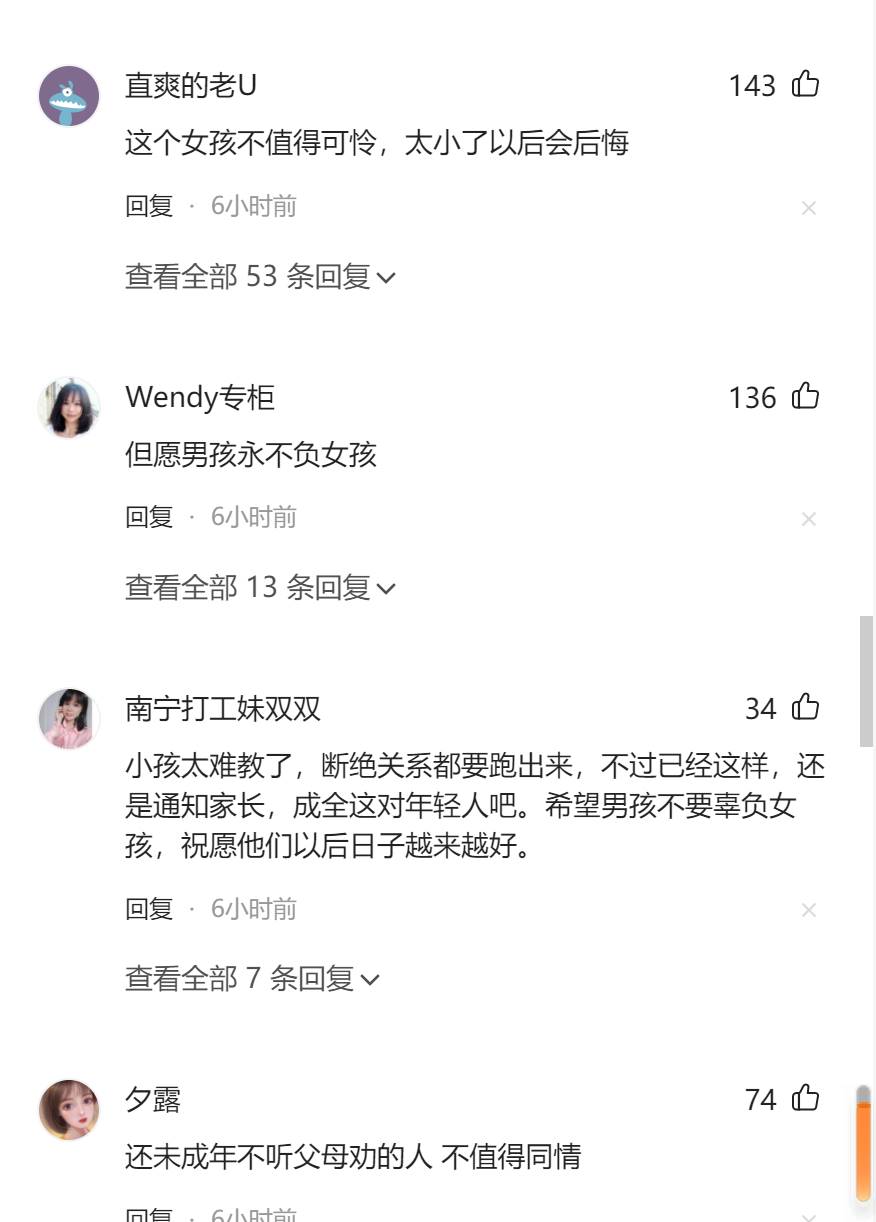Dismiss the comment from Wendy专柜
Image resolution: width=876 pixels, height=1222 pixels.
808,519
